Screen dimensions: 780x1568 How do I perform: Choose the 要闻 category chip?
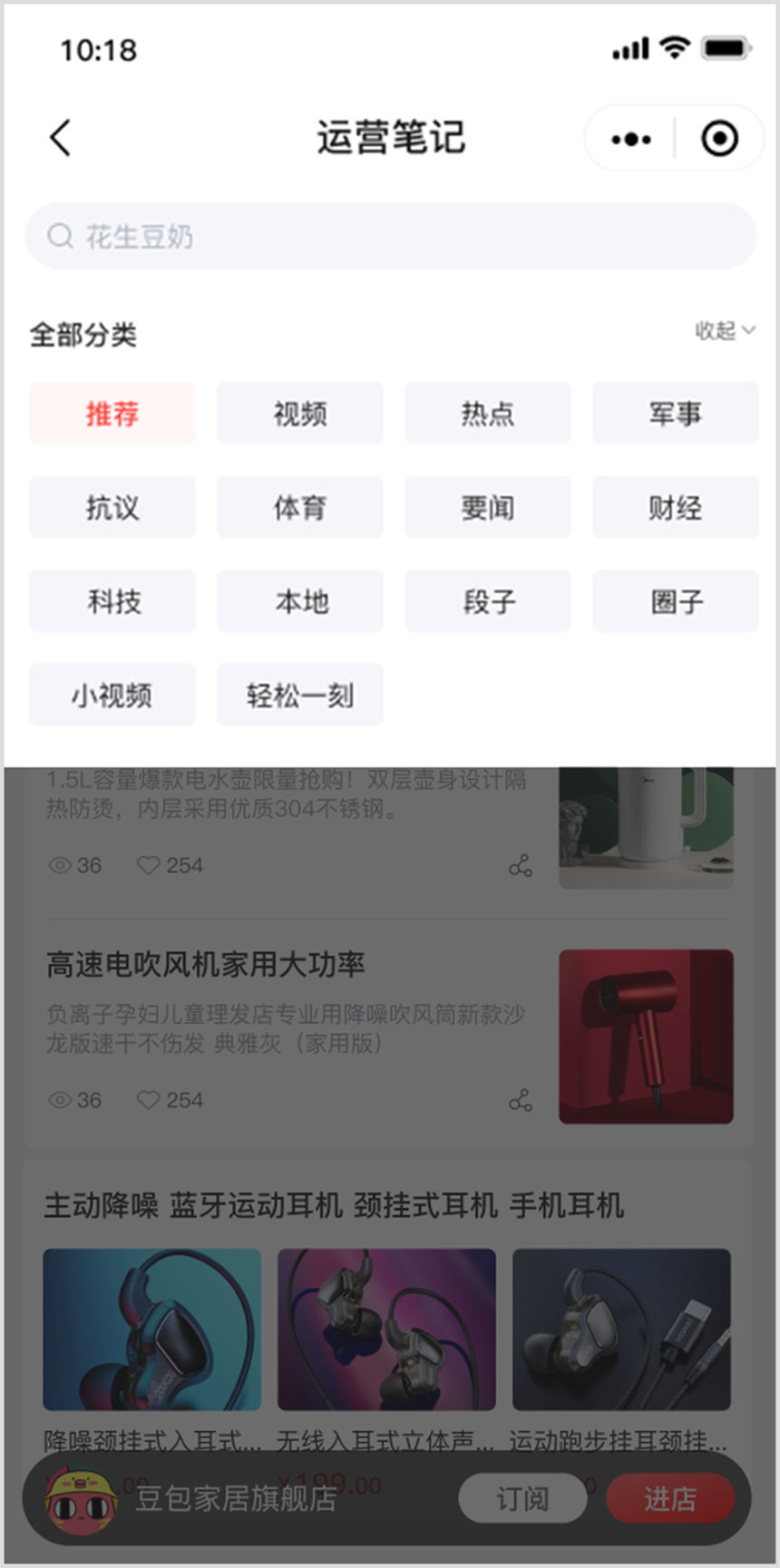tap(488, 508)
